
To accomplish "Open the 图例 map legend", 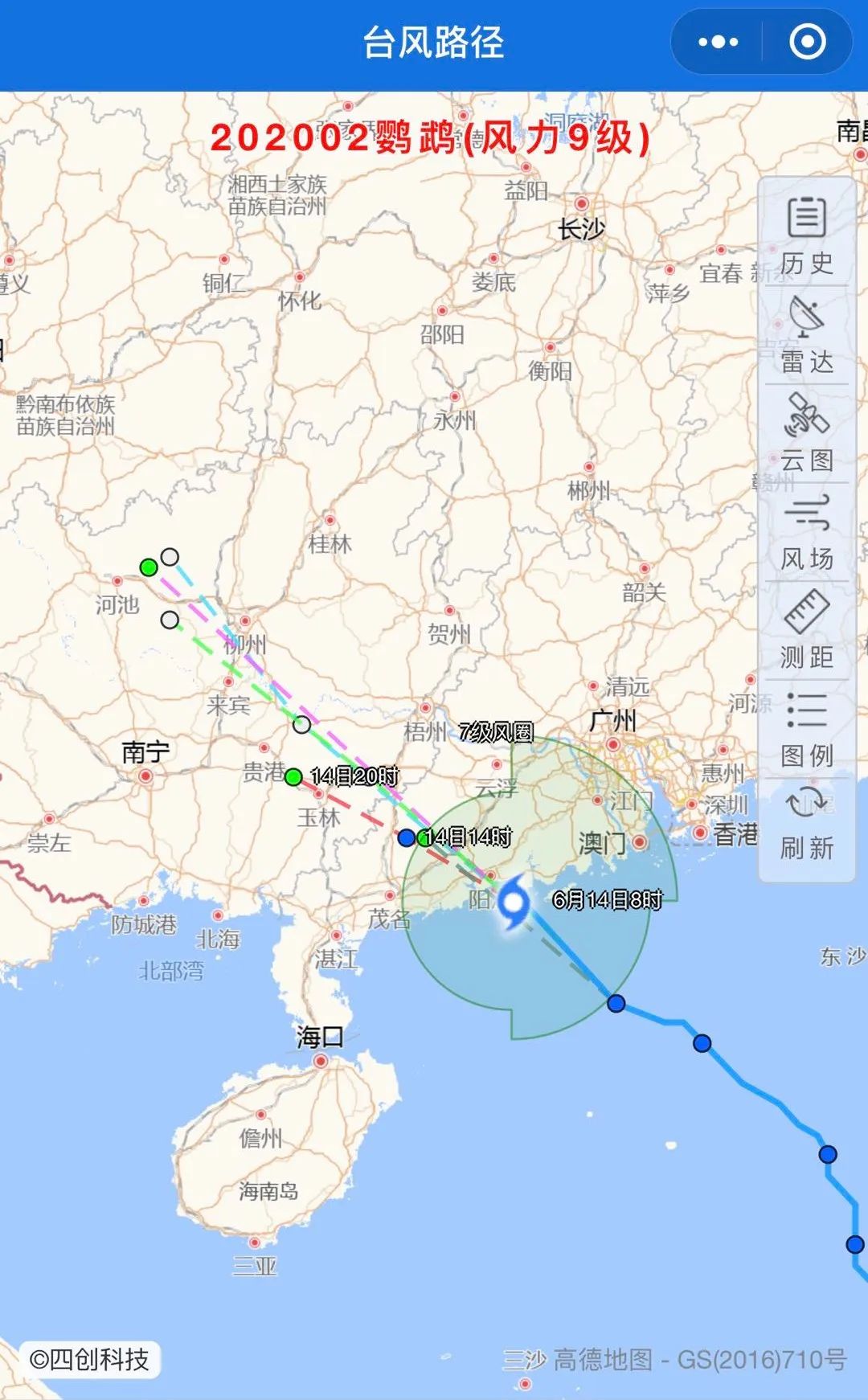I will tap(806, 729).
